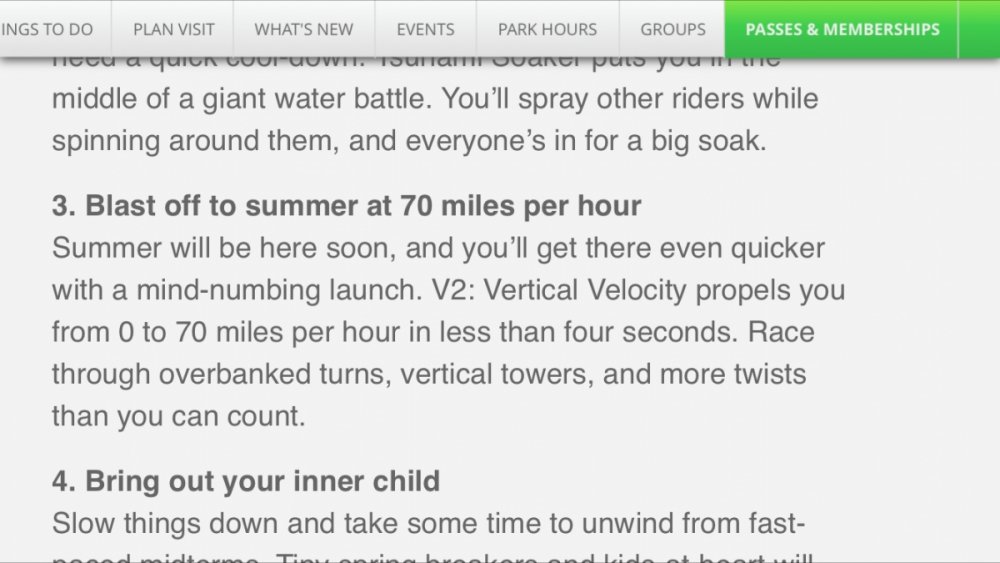Image resolution: width=1000 pixels, height=563 pixels.
Task: Open the Events page
Action: click(425, 29)
